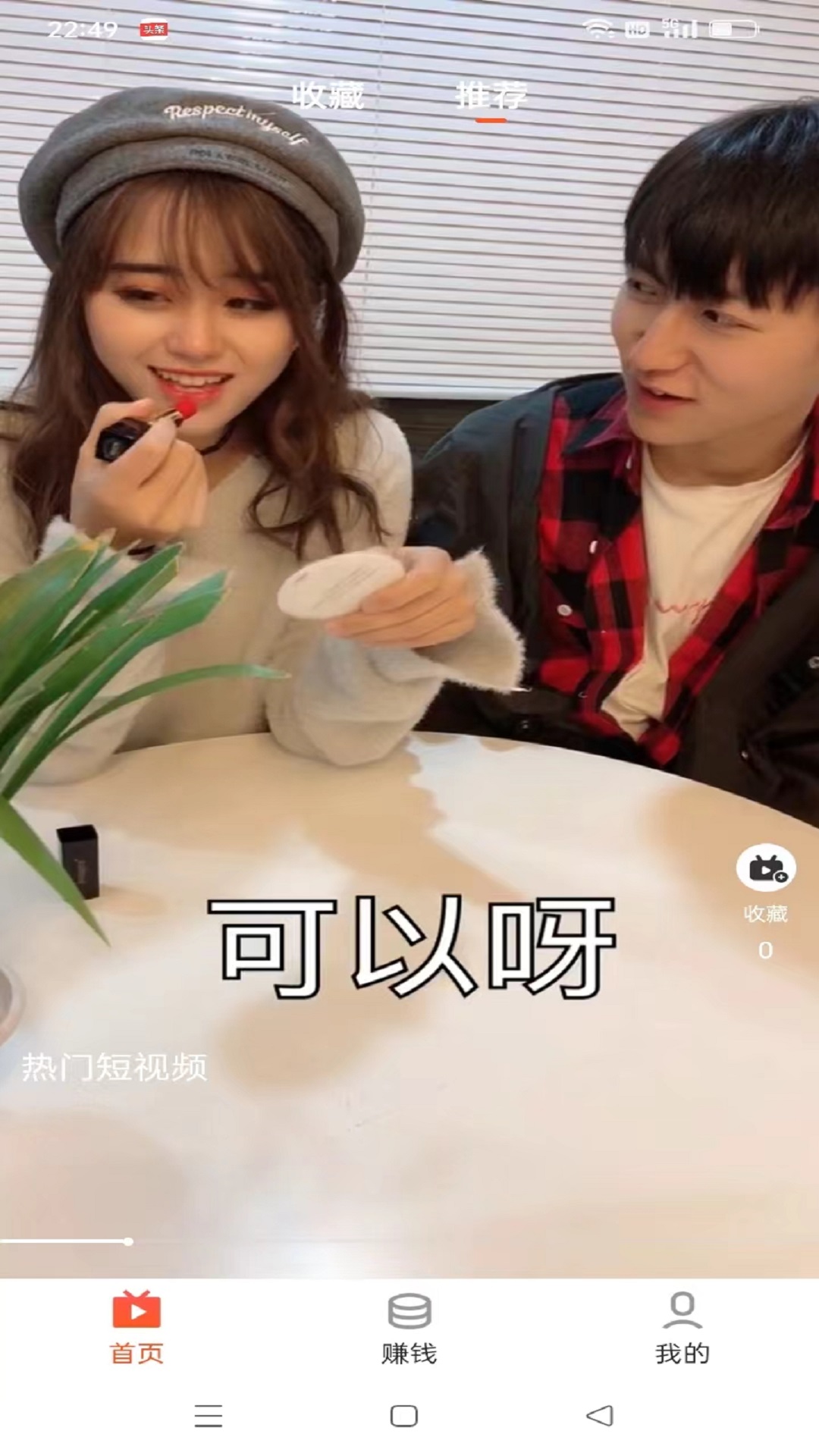
Task: Select the 推荐 top tab
Action: pos(491,96)
